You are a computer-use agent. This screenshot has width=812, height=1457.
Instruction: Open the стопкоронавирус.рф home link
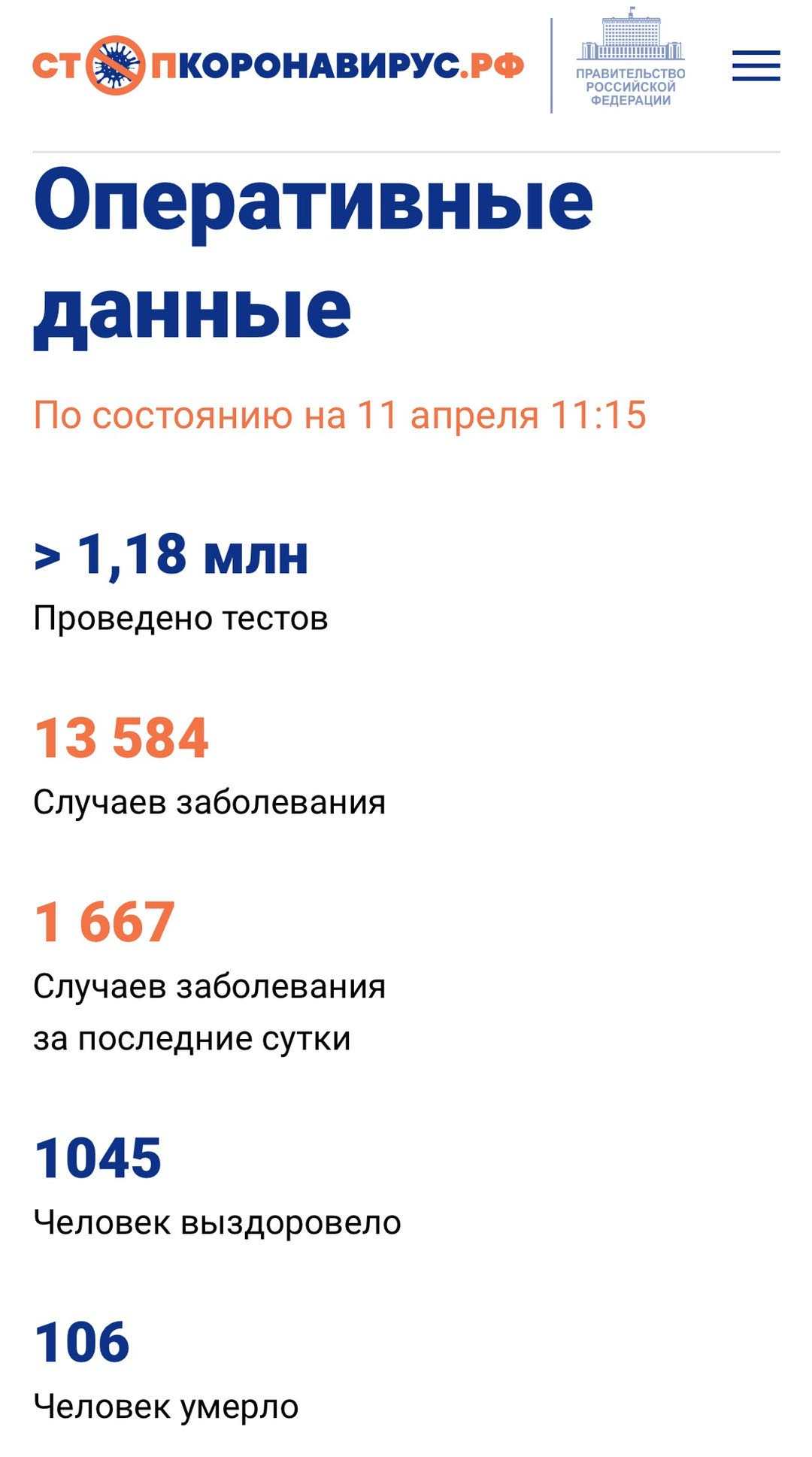point(278,65)
